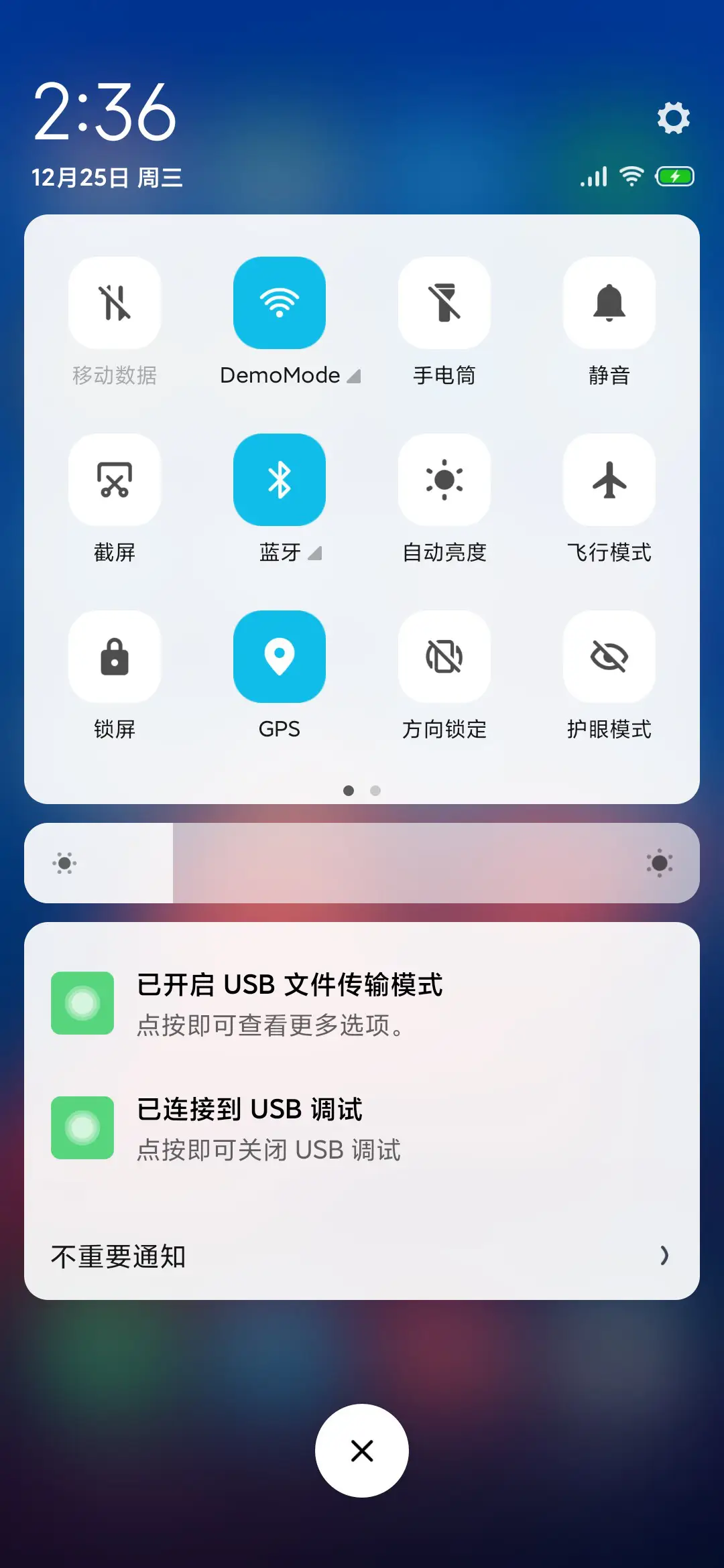Disable GPS
This screenshot has width=724, height=1568.
click(x=280, y=657)
